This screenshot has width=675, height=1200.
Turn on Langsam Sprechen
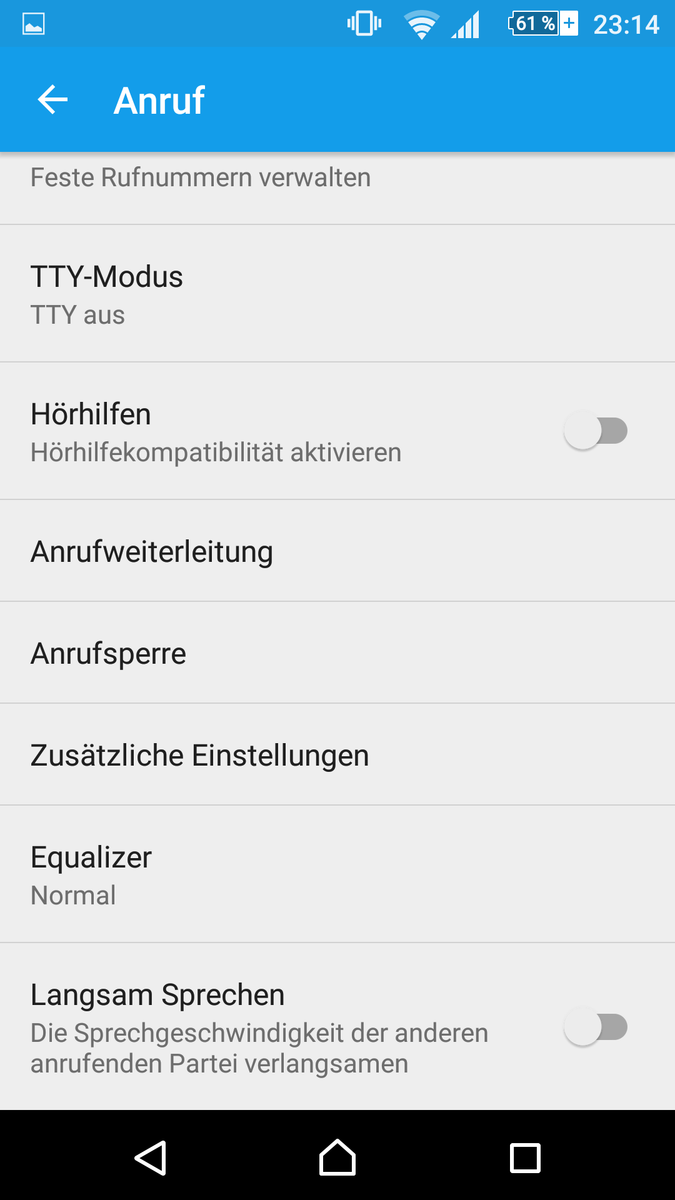(595, 1027)
